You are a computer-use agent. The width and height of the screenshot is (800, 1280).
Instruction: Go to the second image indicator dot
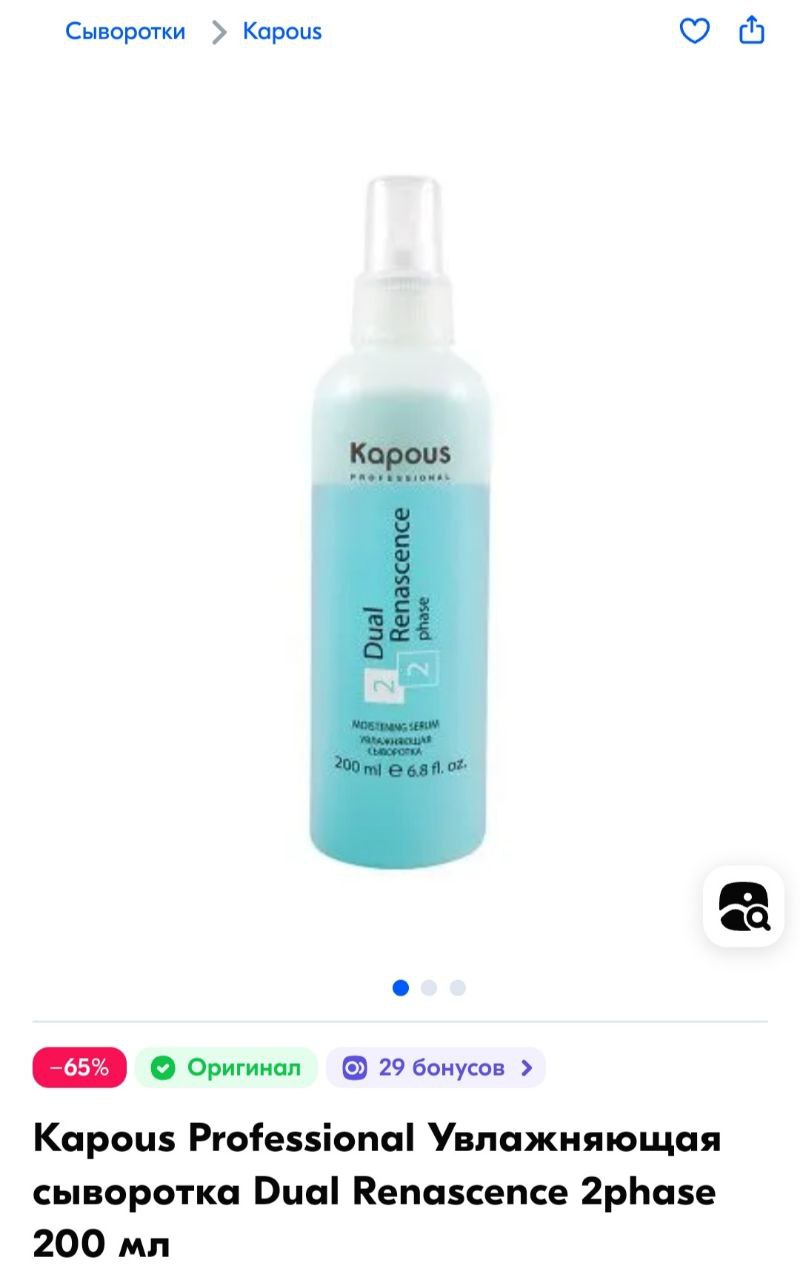click(x=429, y=988)
